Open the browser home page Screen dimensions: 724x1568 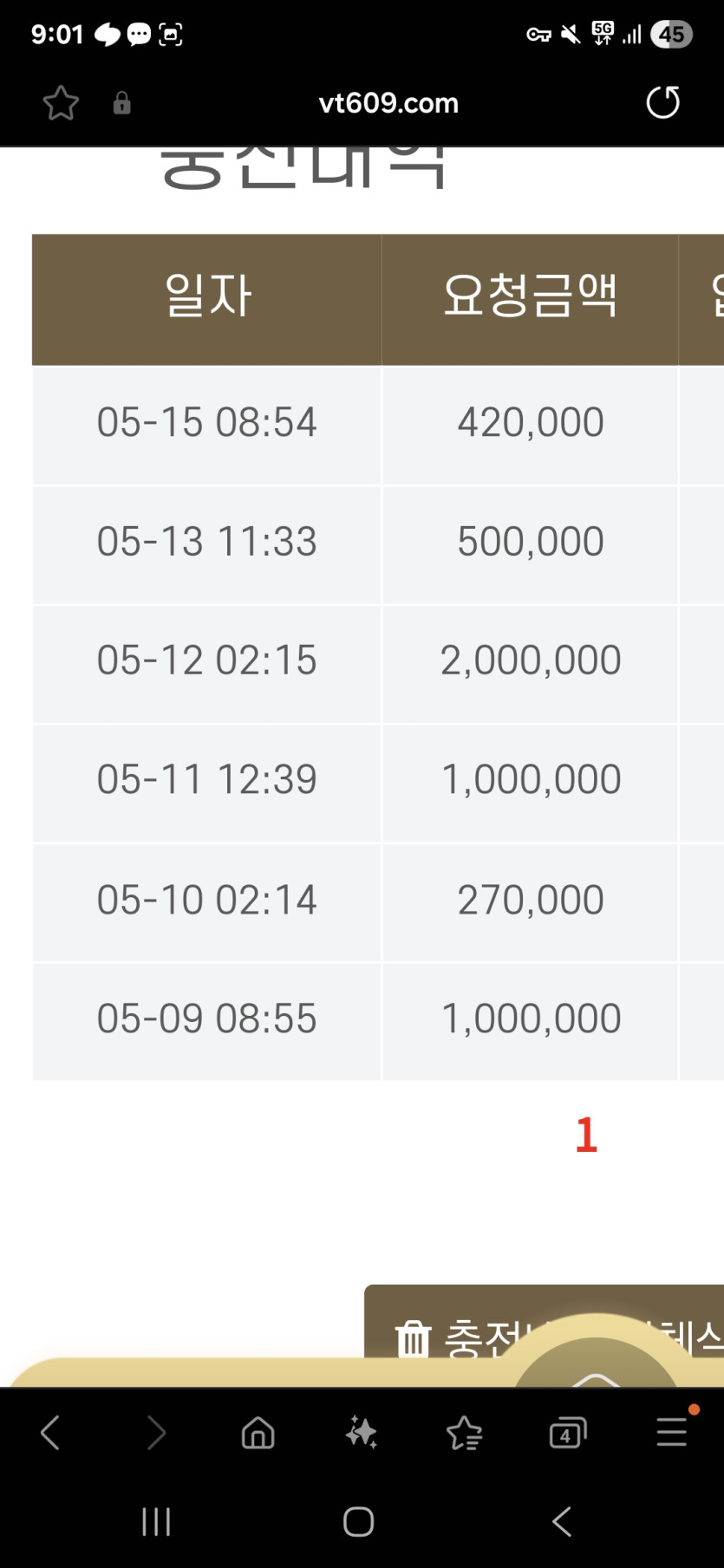click(258, 1433)
